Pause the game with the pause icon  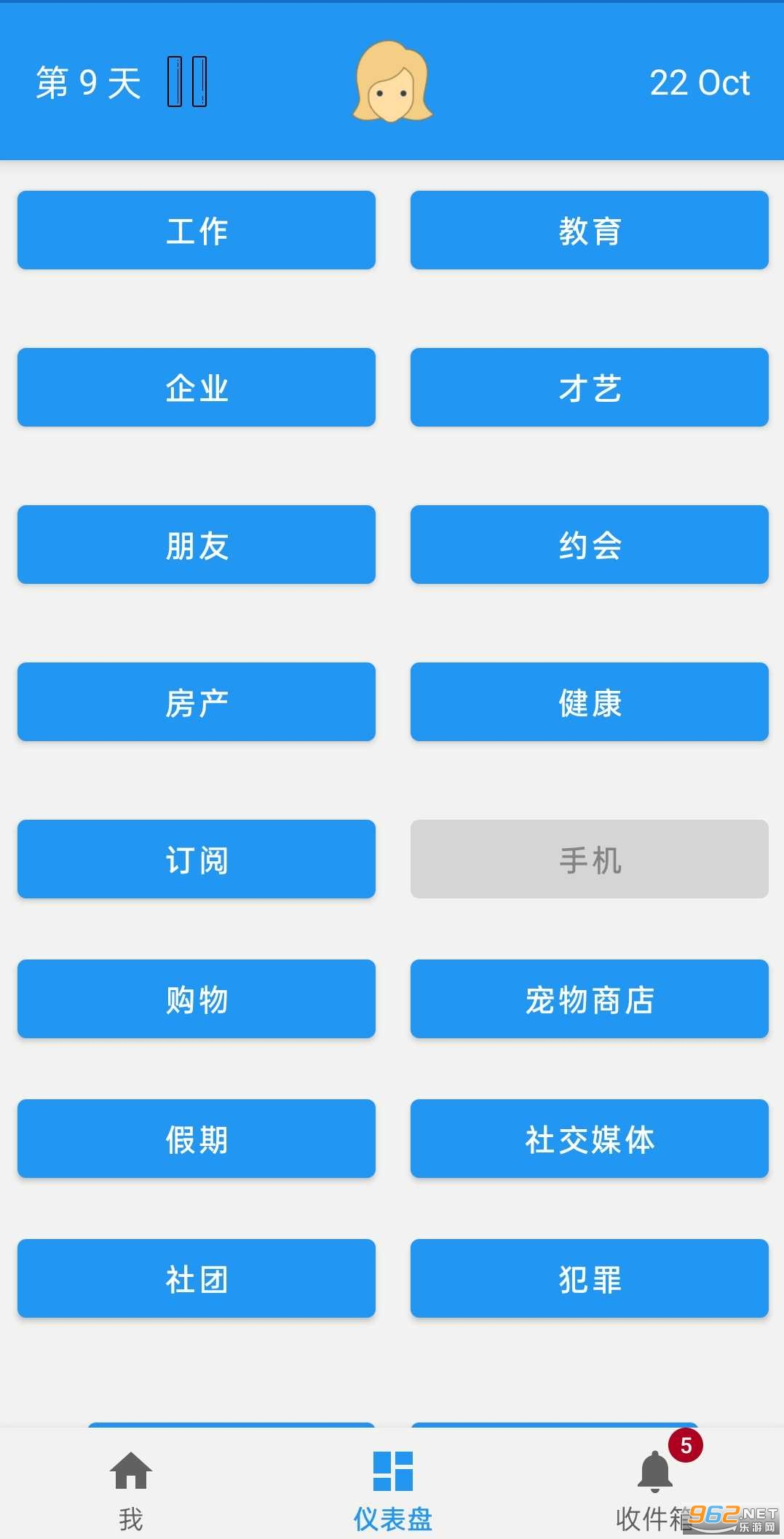point(187,82)
